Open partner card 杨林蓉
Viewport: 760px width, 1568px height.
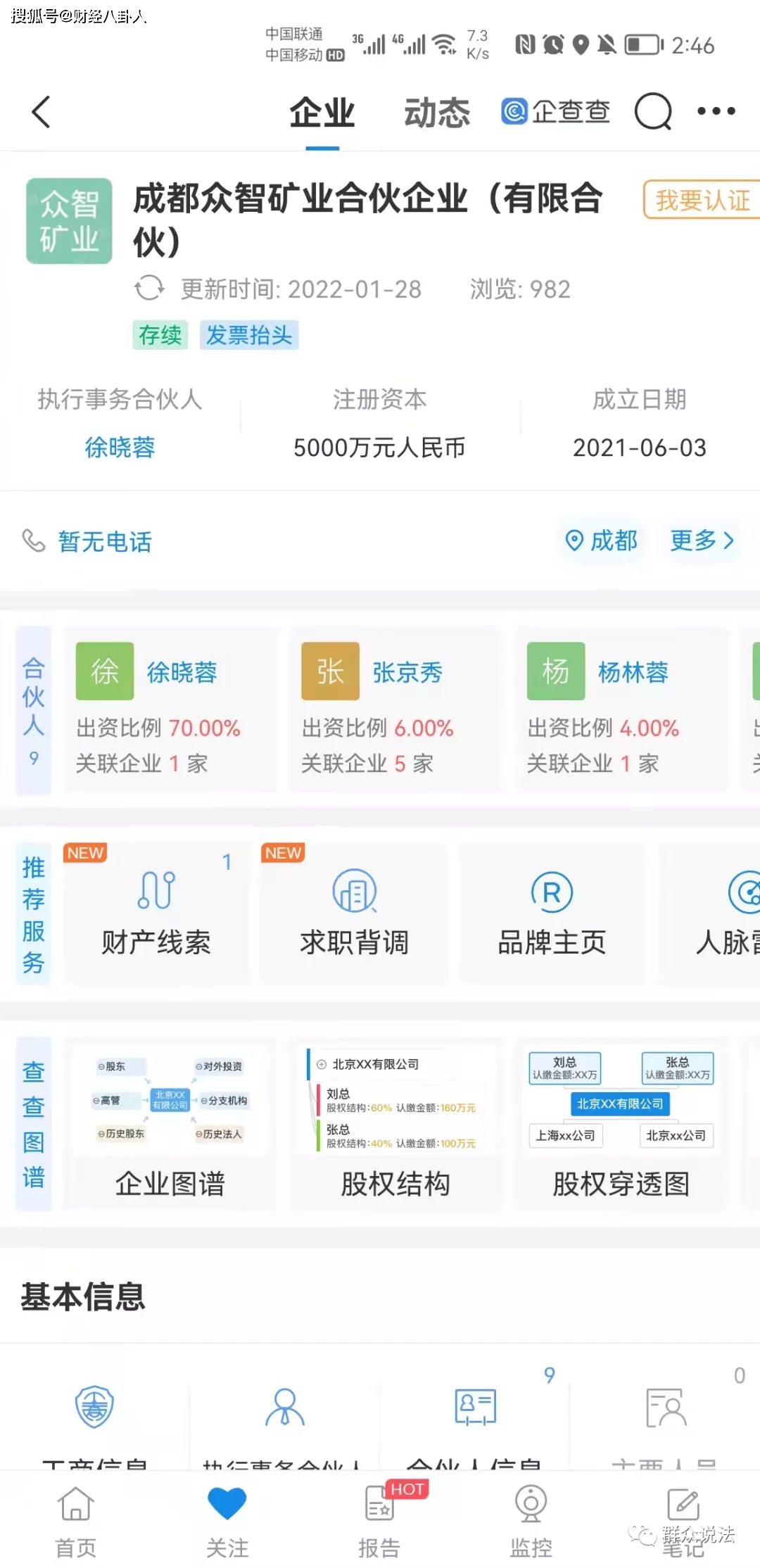(x=622, y=710)
